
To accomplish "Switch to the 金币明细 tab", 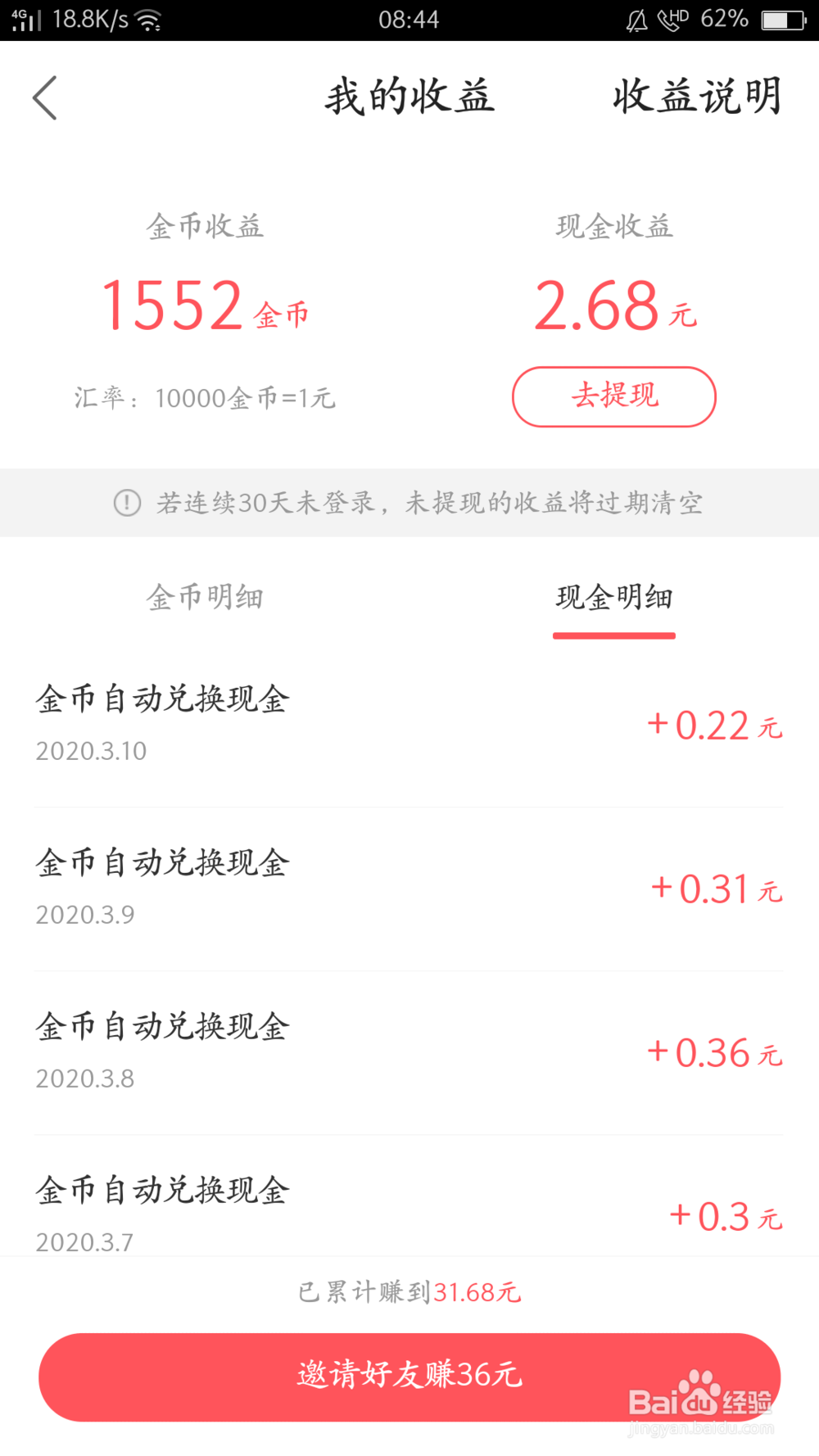I will (205, 597).
